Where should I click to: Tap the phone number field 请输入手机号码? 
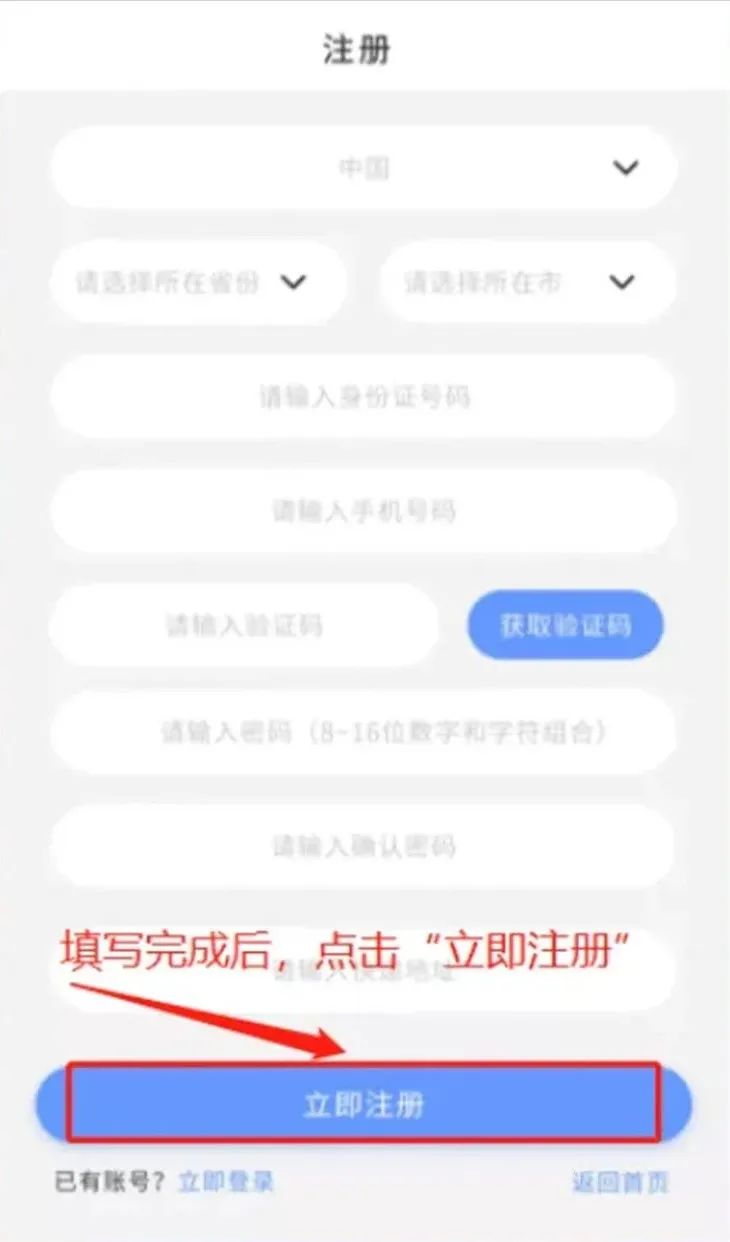(x=364, y=512)
